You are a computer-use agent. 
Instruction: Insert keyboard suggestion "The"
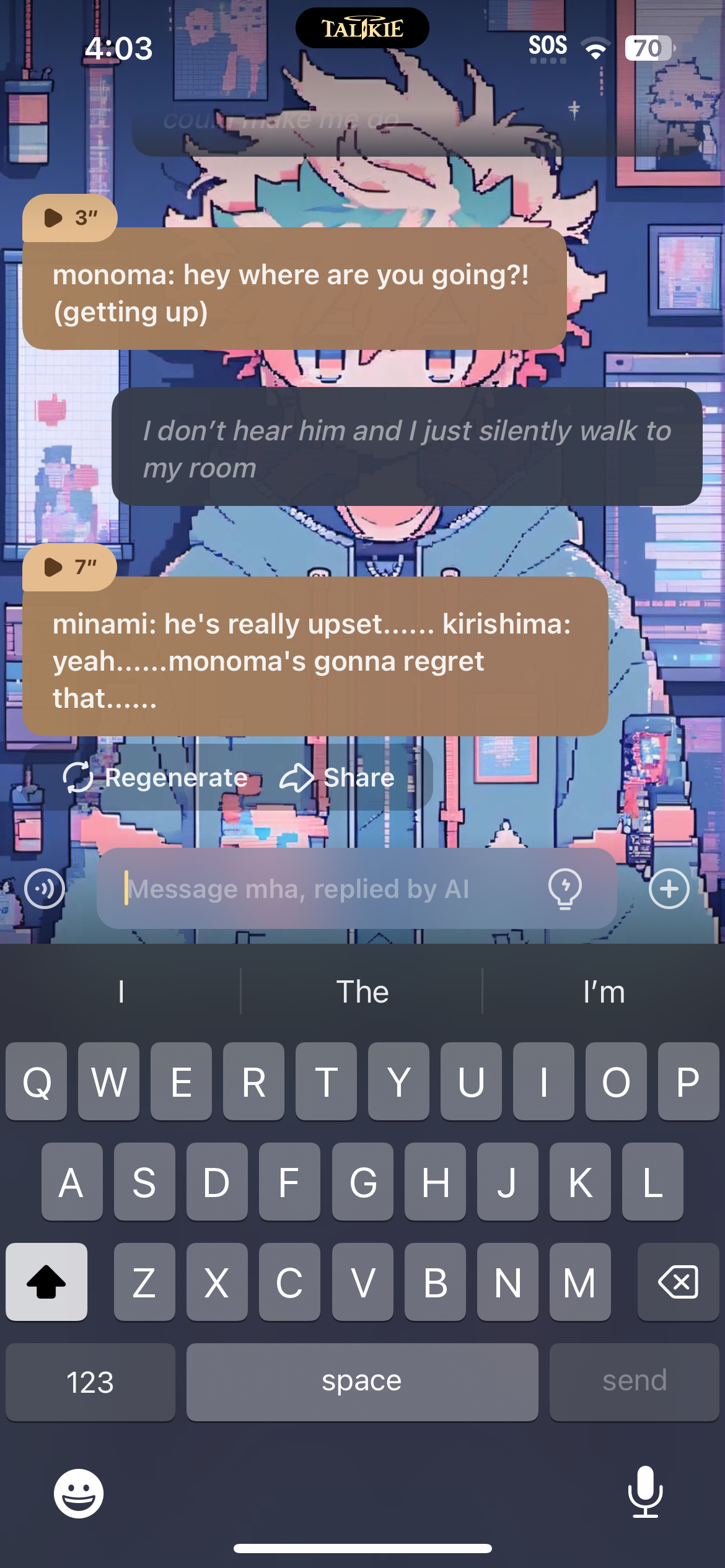click(362, 991)
